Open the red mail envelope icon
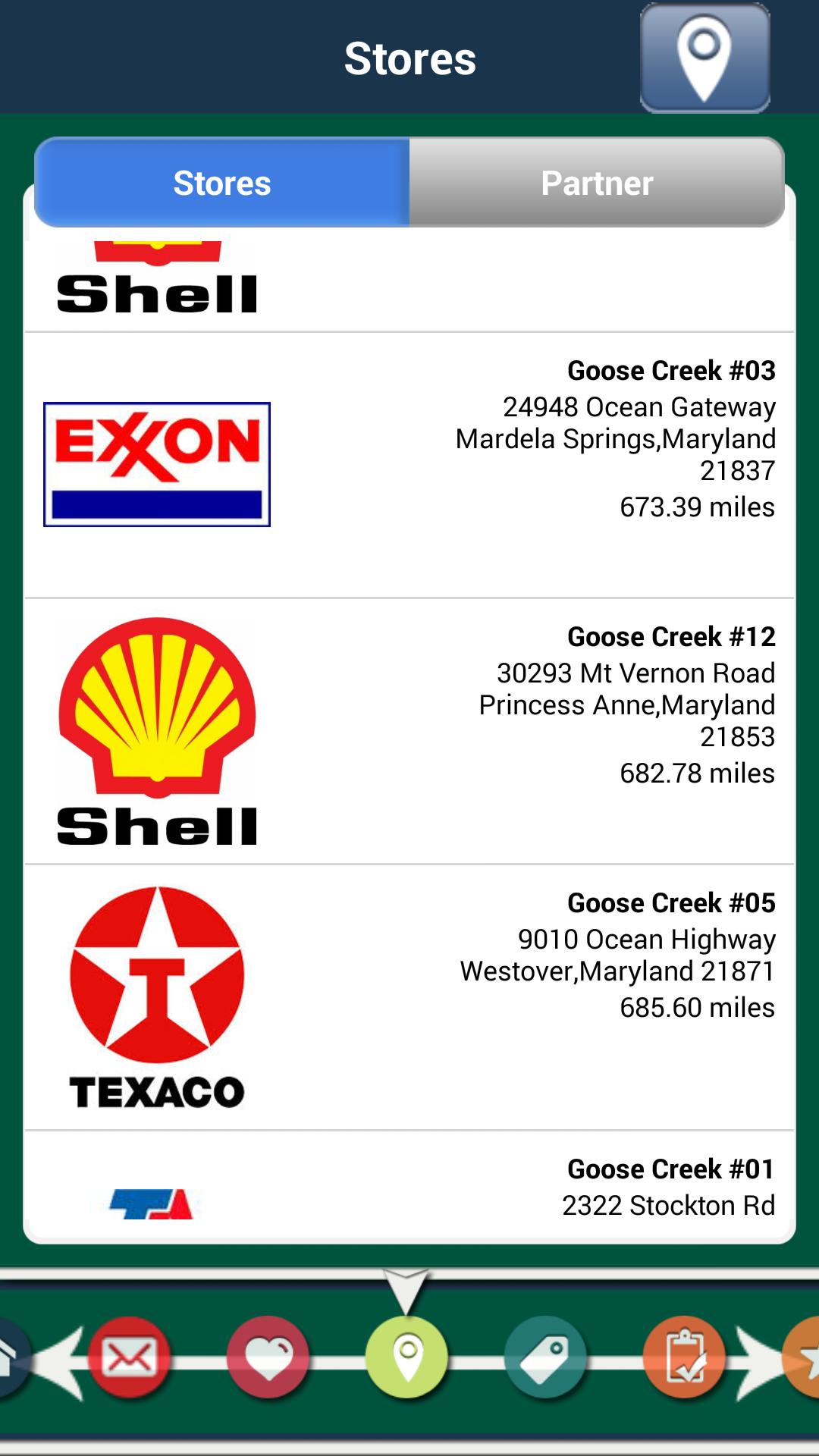Screen dimensions: 819x1456 click(x=129, y=1357)
